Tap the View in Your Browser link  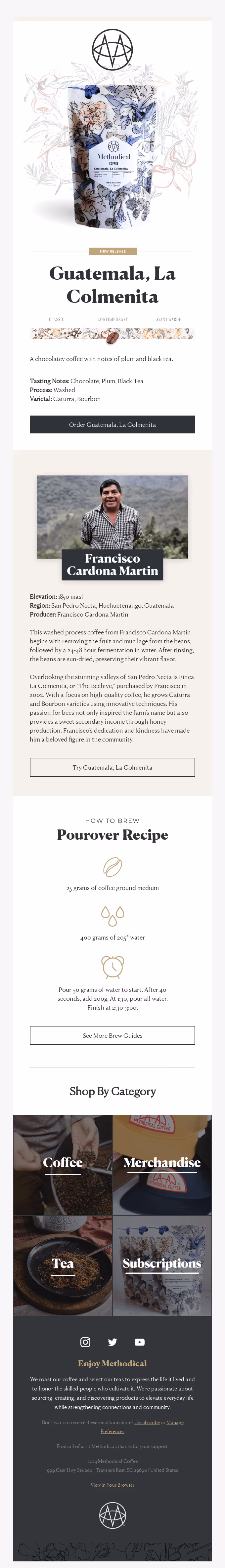[112, 1484]
